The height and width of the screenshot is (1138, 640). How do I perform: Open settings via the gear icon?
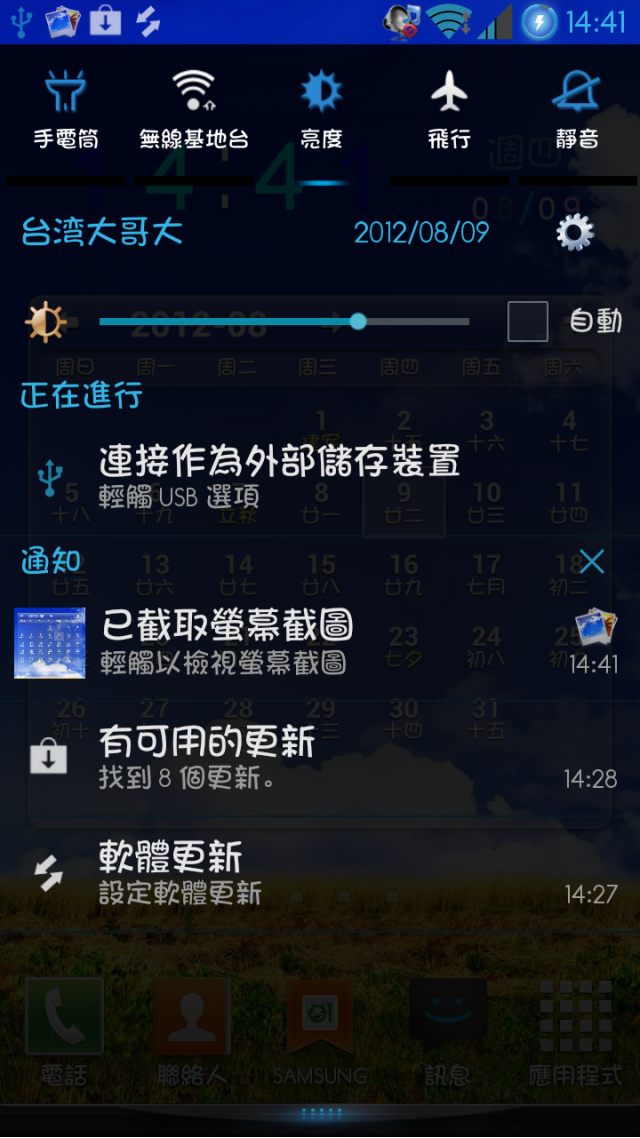574,234
